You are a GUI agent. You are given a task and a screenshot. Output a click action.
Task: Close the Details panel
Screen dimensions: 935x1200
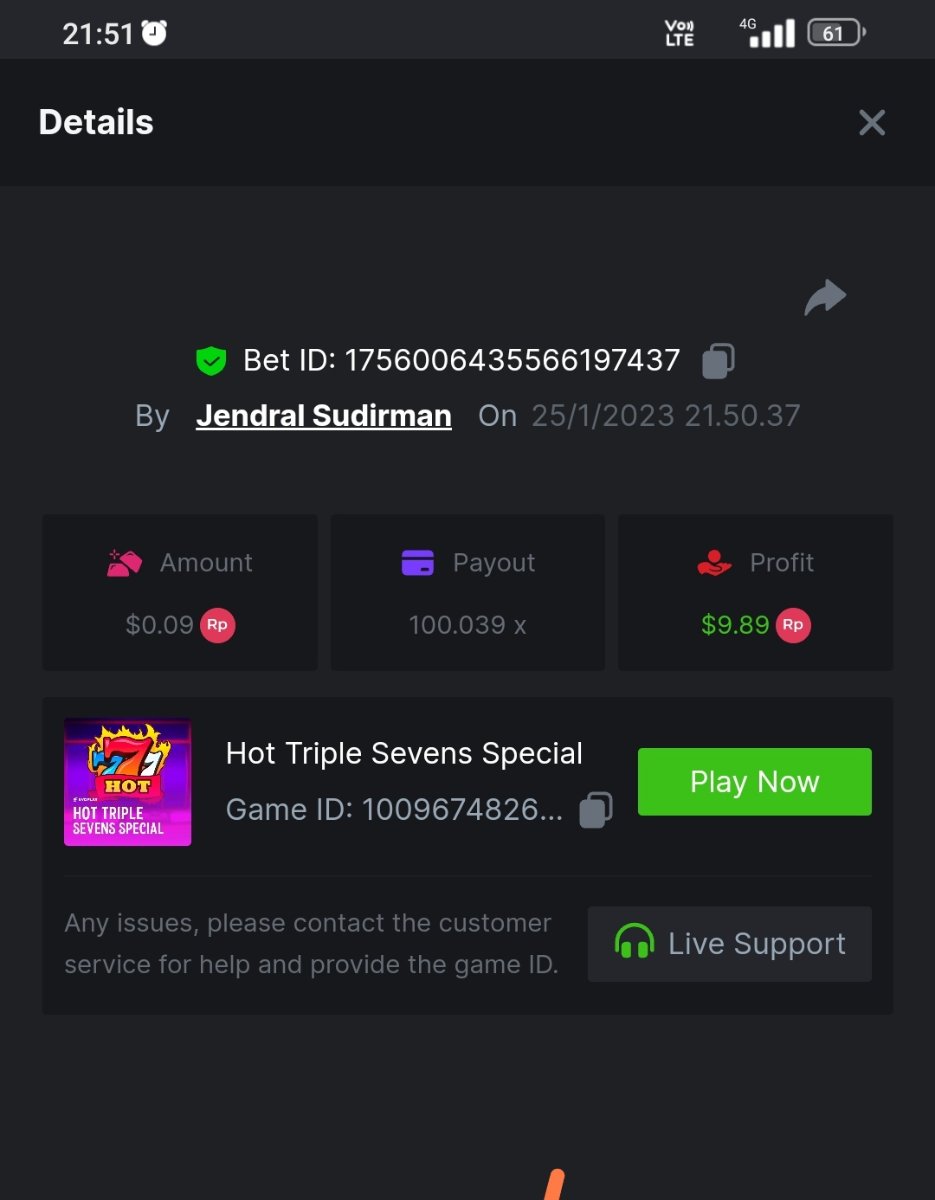[872, 123]
